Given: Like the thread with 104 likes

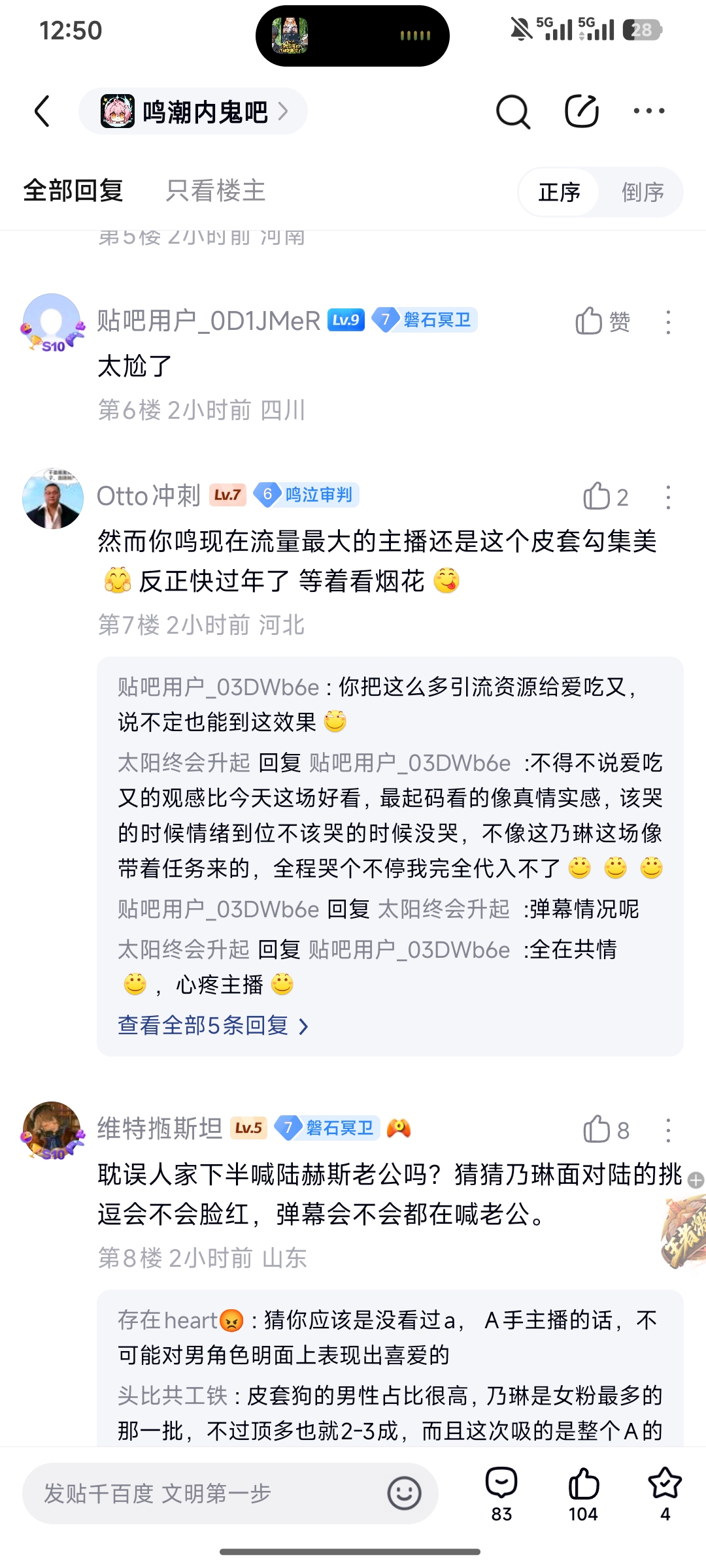Looking at the screenshot, I should click(x=583, y=1494).
